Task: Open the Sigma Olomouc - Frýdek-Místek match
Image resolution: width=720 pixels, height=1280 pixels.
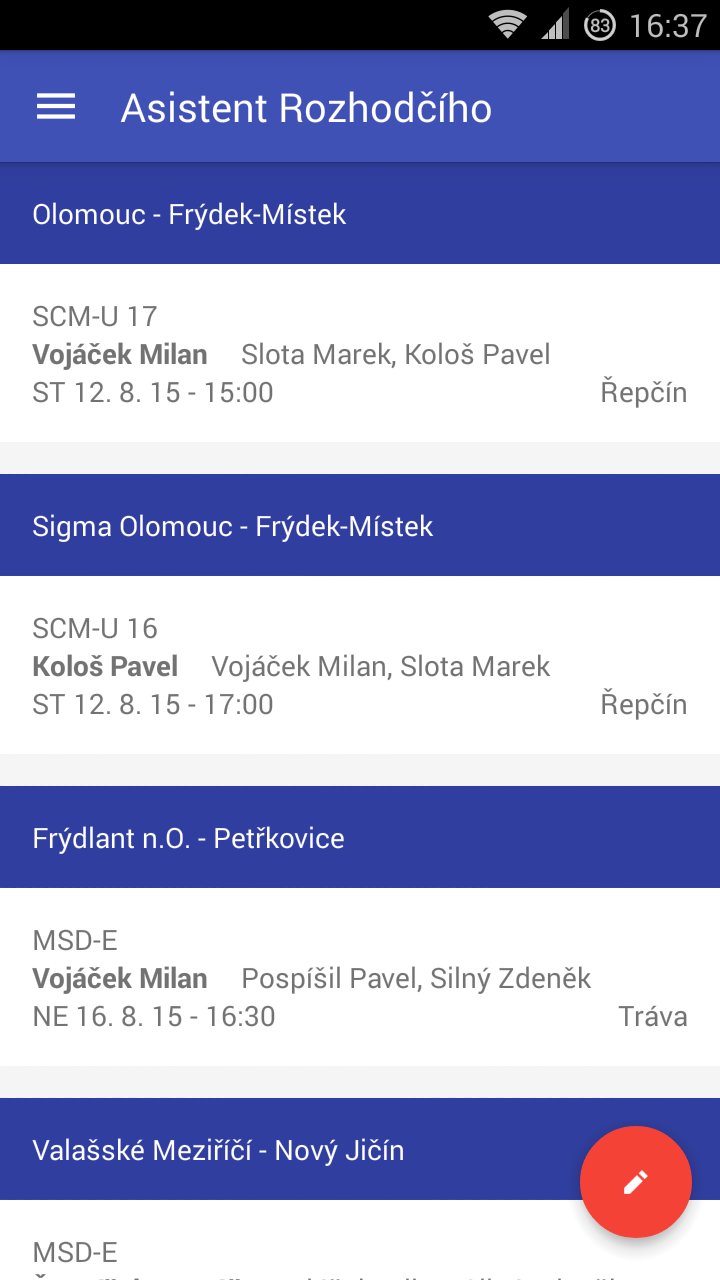Action: pyautogui.click(x=360, y=664)
